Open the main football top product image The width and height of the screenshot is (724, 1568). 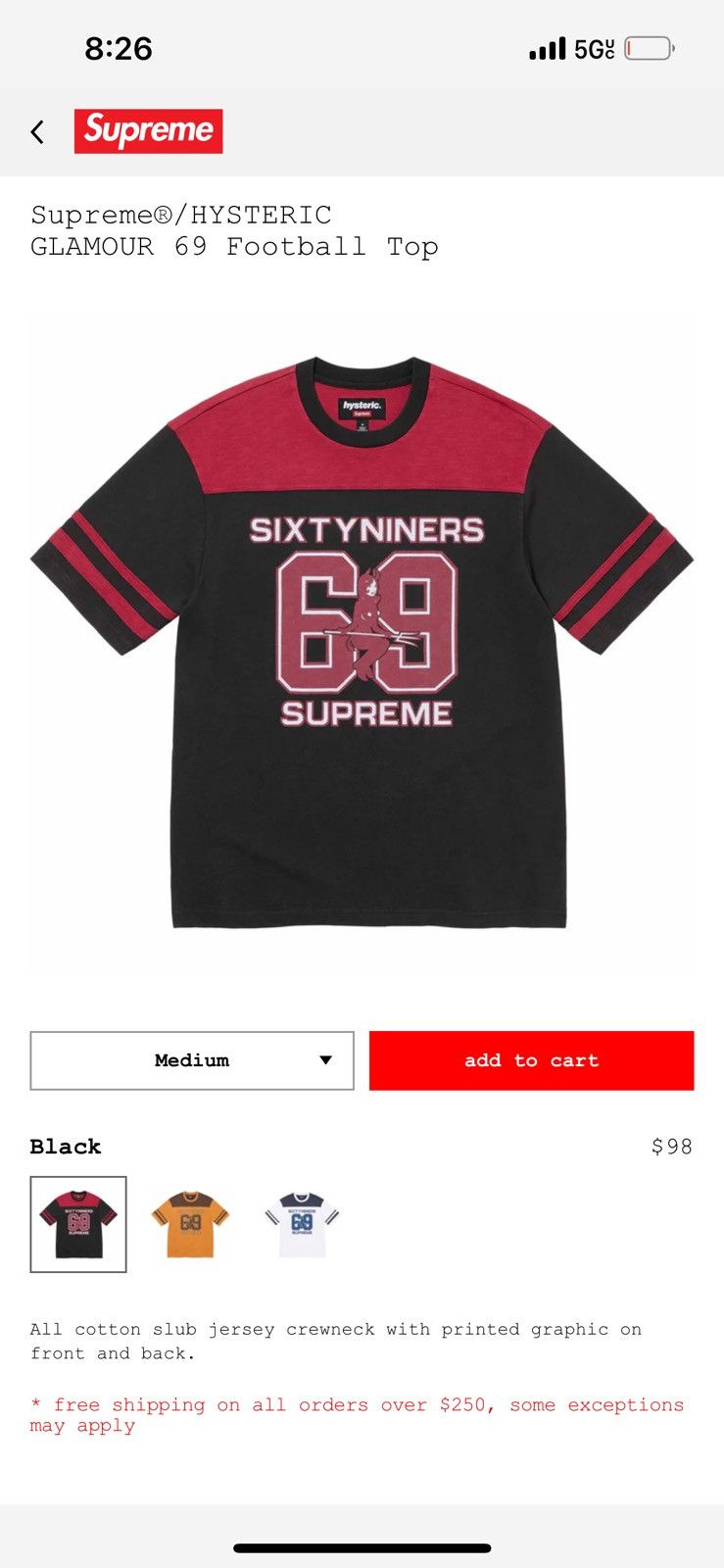362,642
